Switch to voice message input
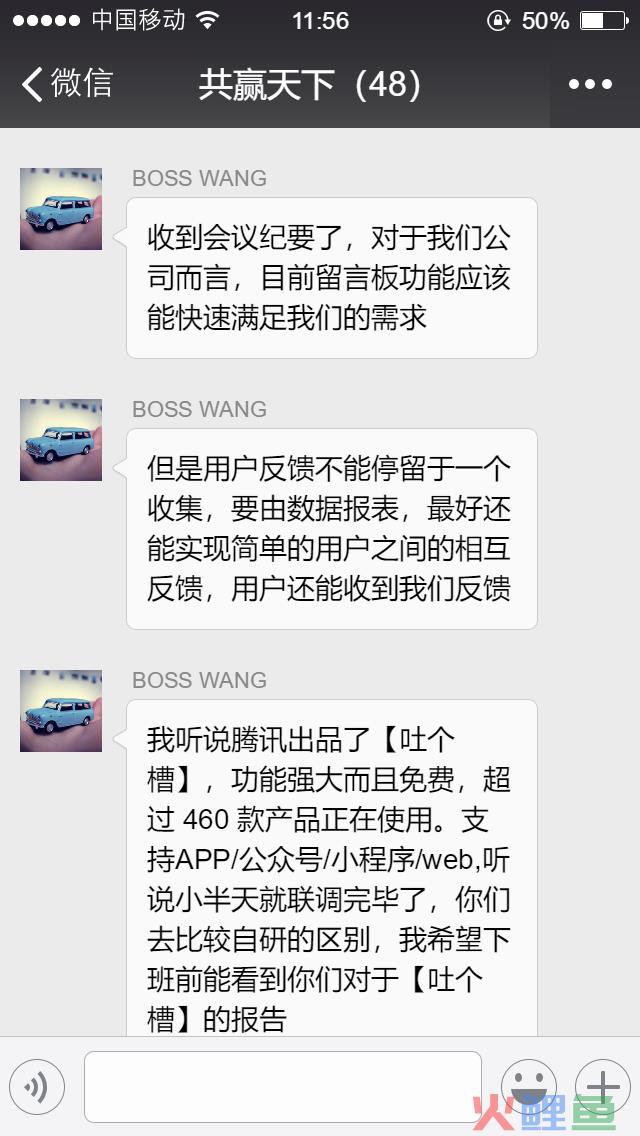Viewport: 640px width, 1136px height. (x=37, y=1086)
